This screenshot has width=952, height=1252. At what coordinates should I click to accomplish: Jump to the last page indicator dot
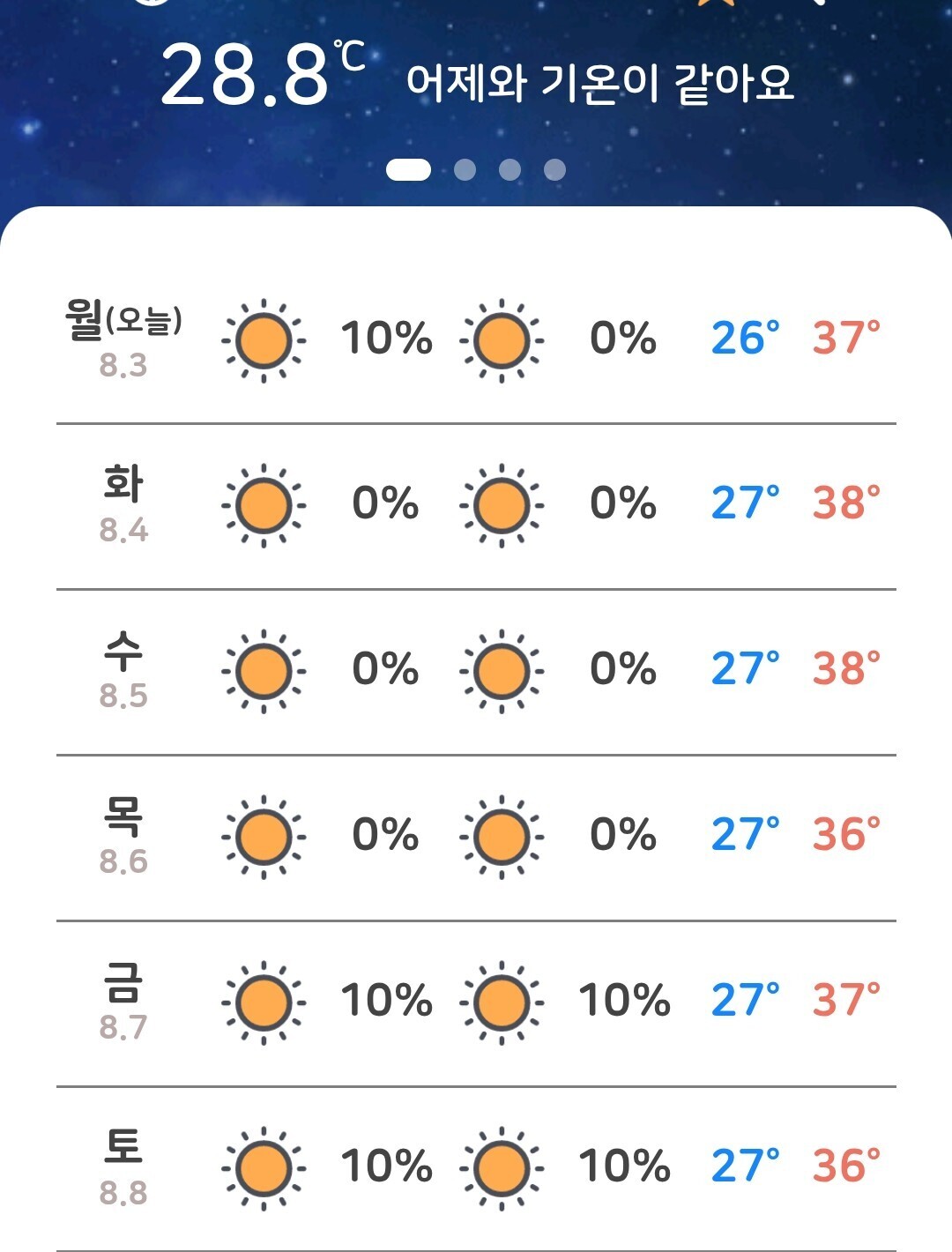point(554,169)
